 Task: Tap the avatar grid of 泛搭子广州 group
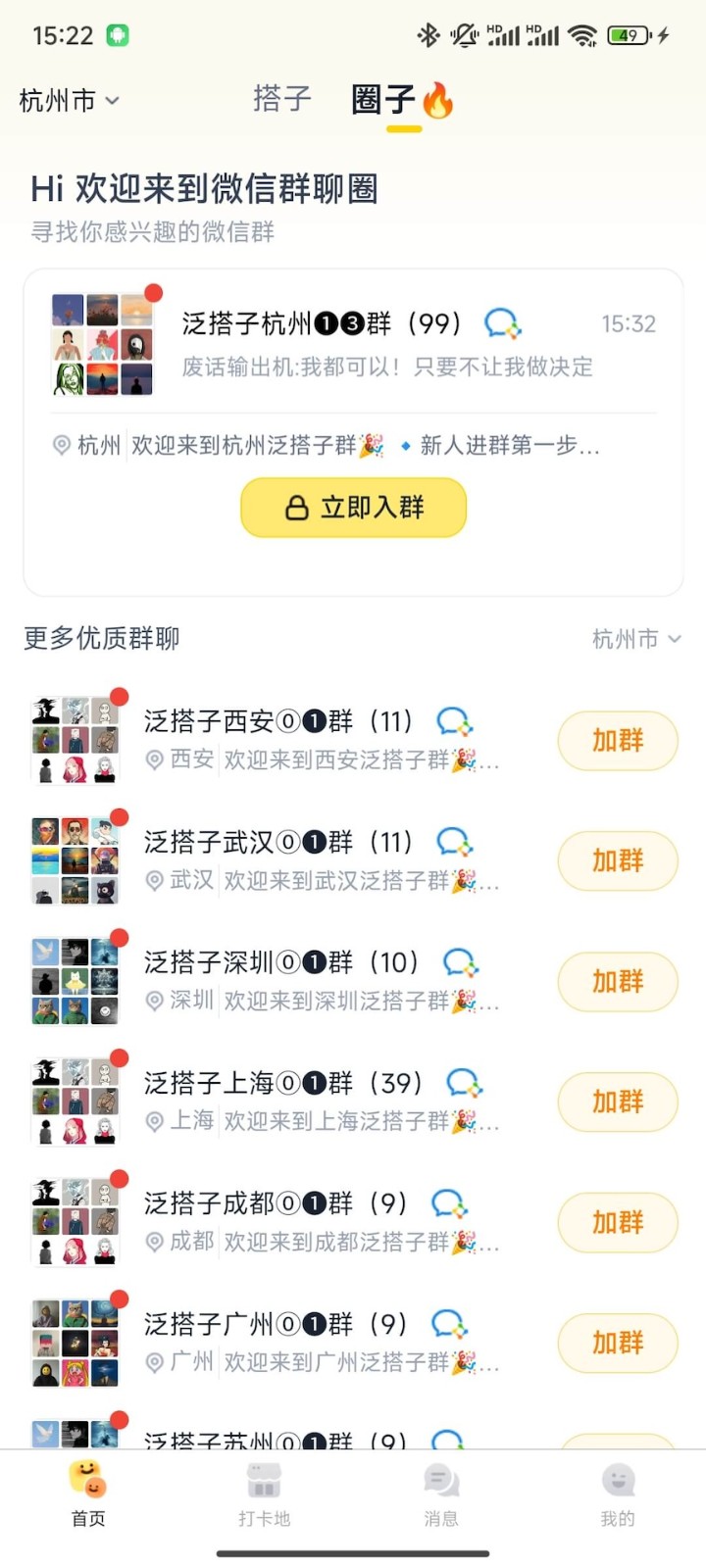pyautogui.click(x=76, y=1343)
